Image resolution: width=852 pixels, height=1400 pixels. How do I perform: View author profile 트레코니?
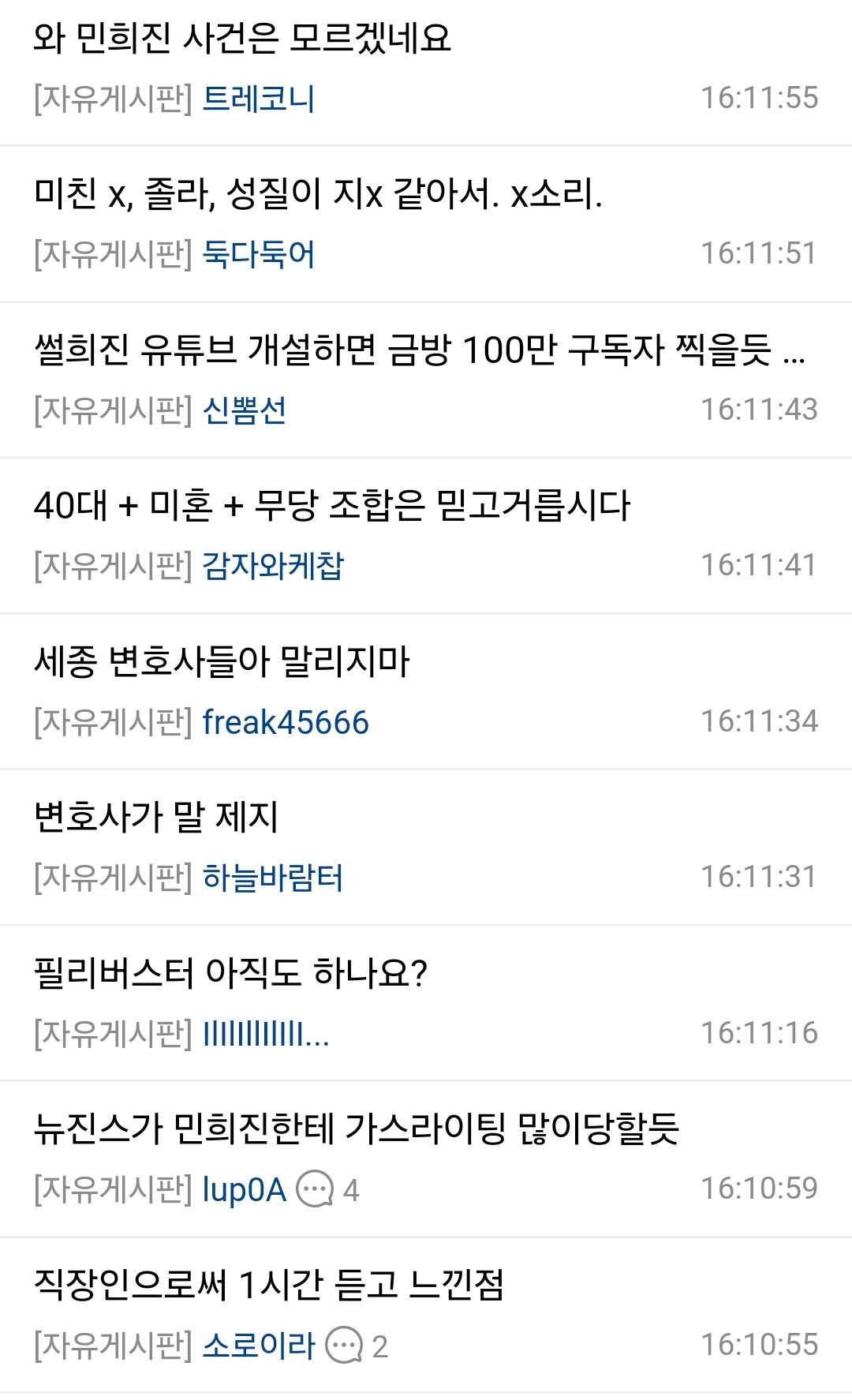click(259, 99)
